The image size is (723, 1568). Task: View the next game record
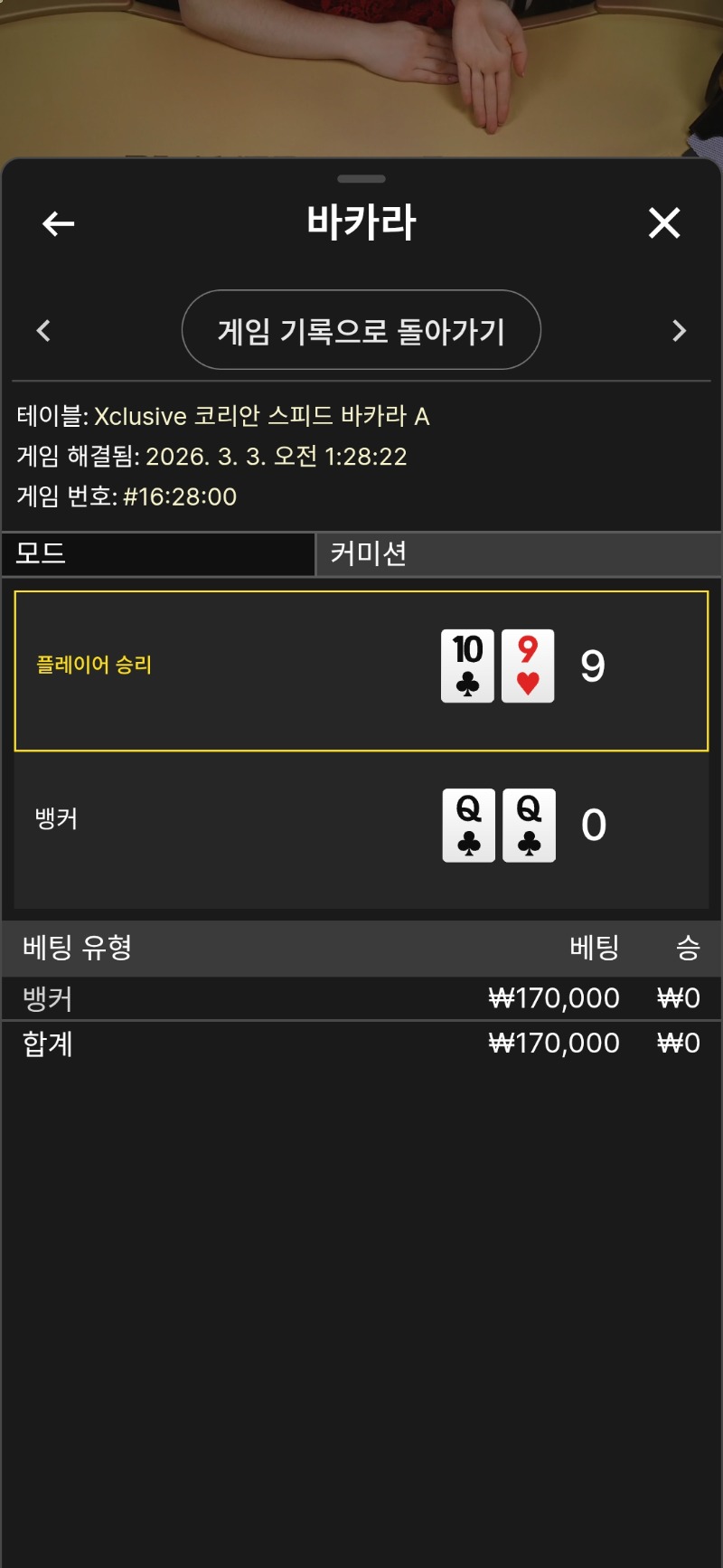pos(679,330)
